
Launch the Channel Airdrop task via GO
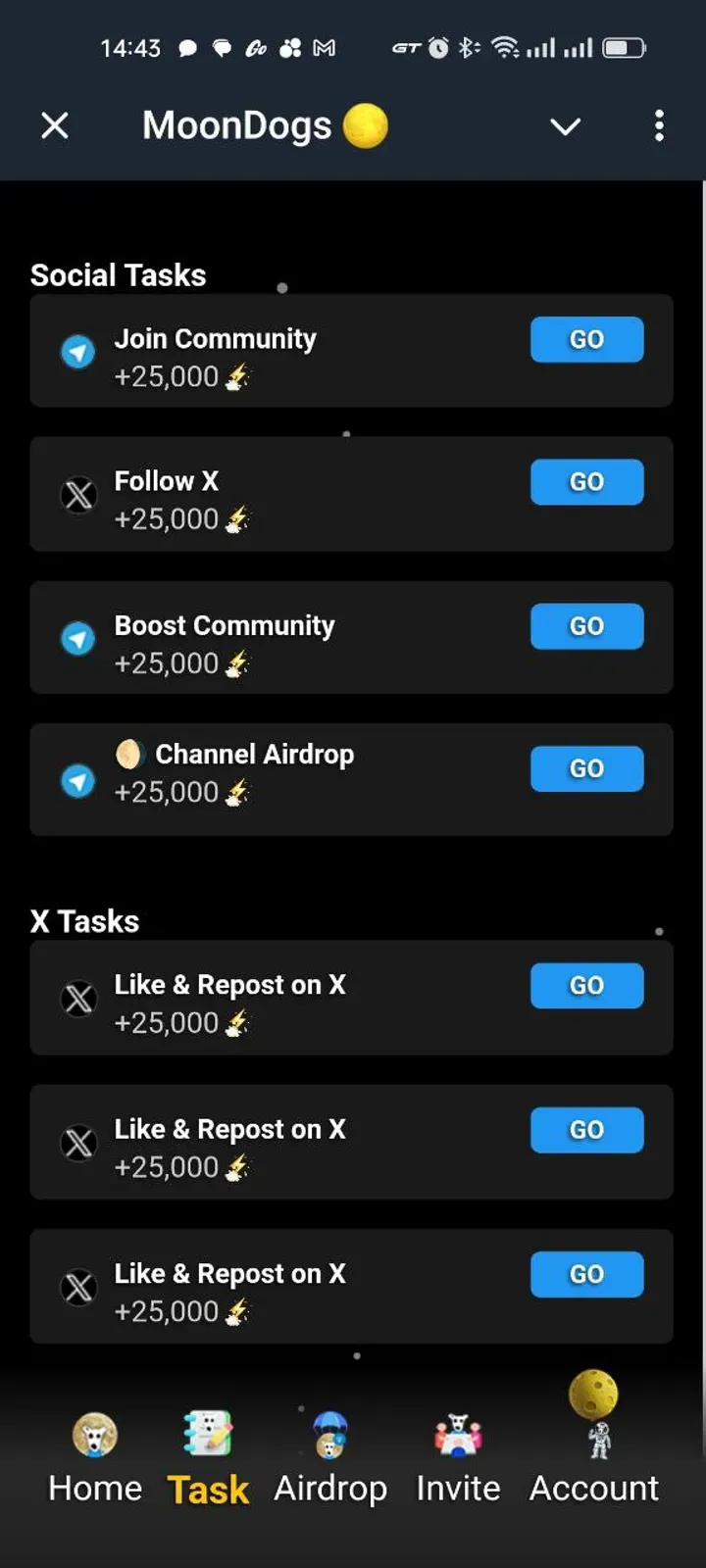[x=586, y=768]
